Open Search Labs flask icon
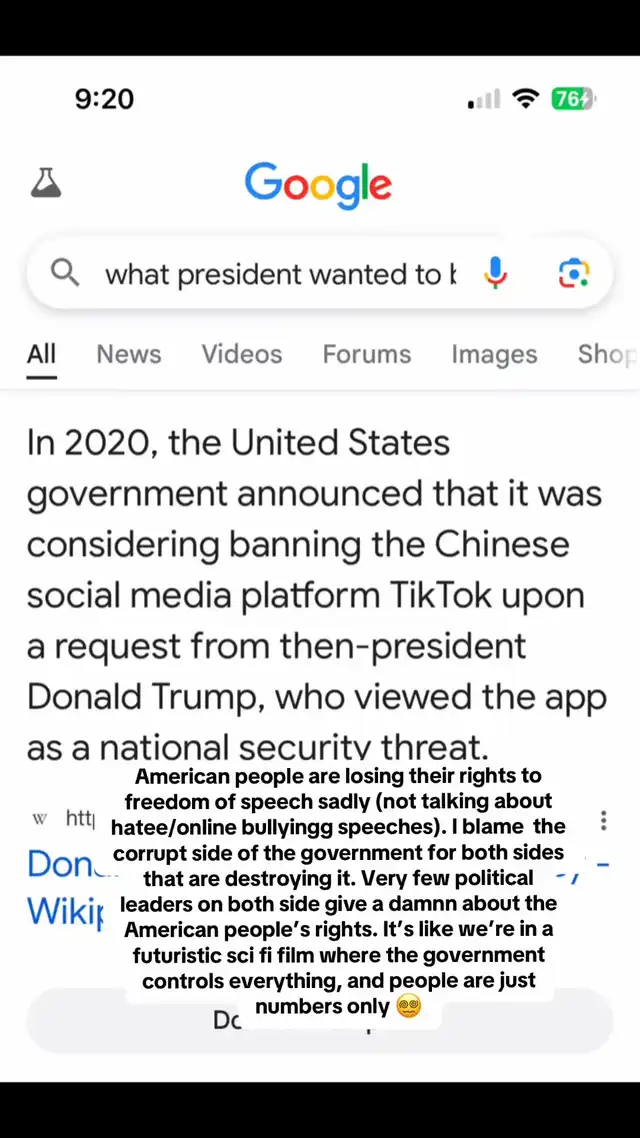Screen dimensions: 640x1138 [x=46, y=182]
